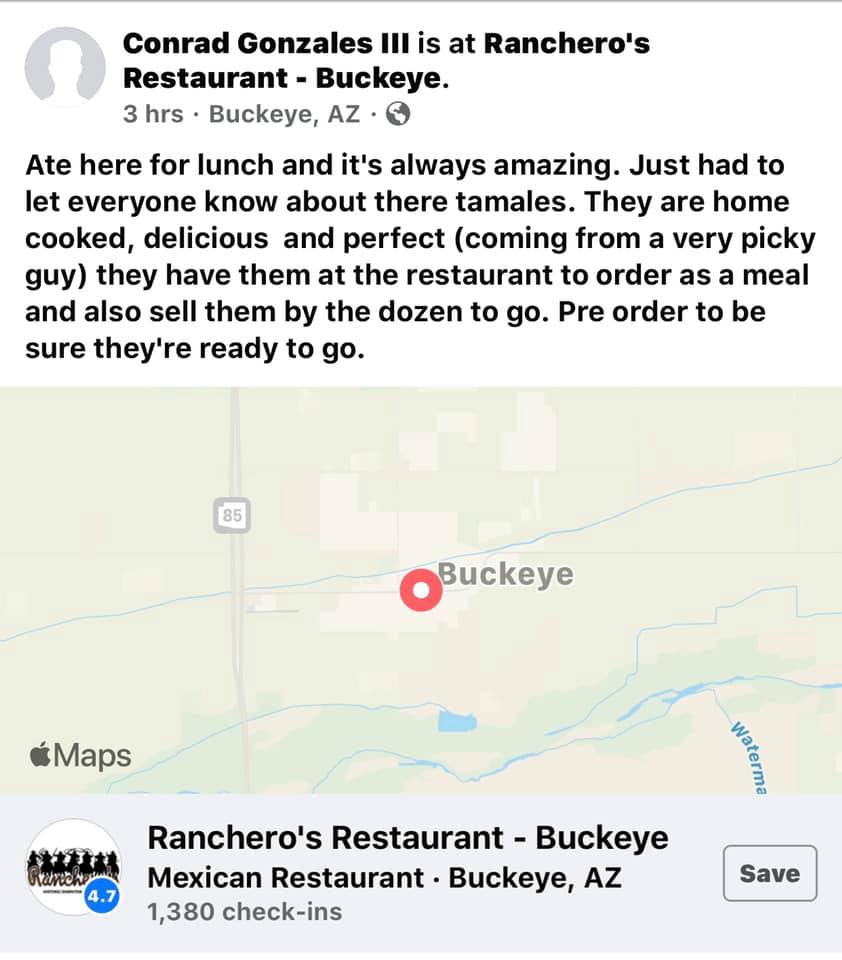Open Conrad Gonzales III's profile picture
Image resolution: width=842 pixels, height=960 pixels.
tap(64, 67)
